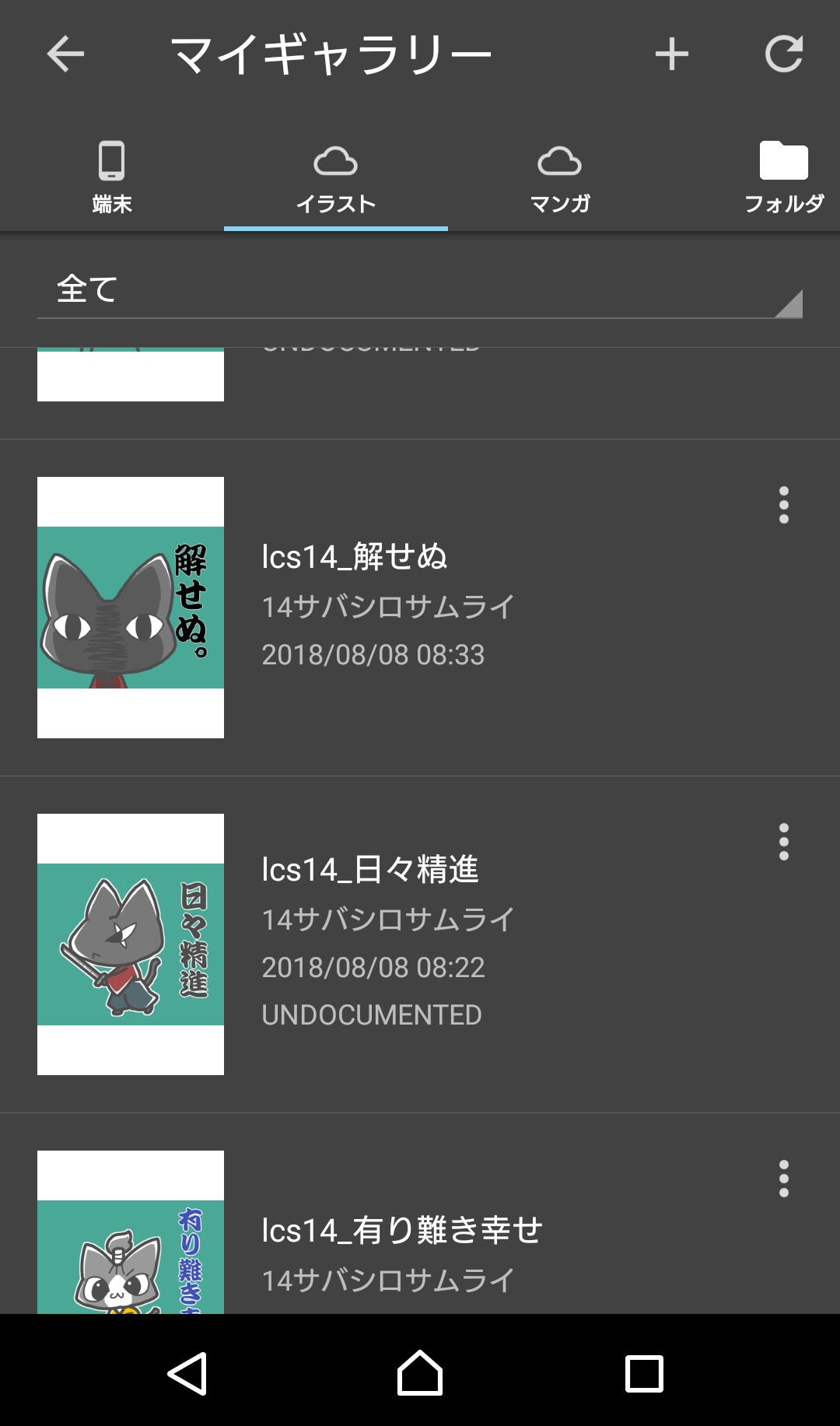Open more options for lcs14_解せぬ
The image size is (840, 1426).
783,506
